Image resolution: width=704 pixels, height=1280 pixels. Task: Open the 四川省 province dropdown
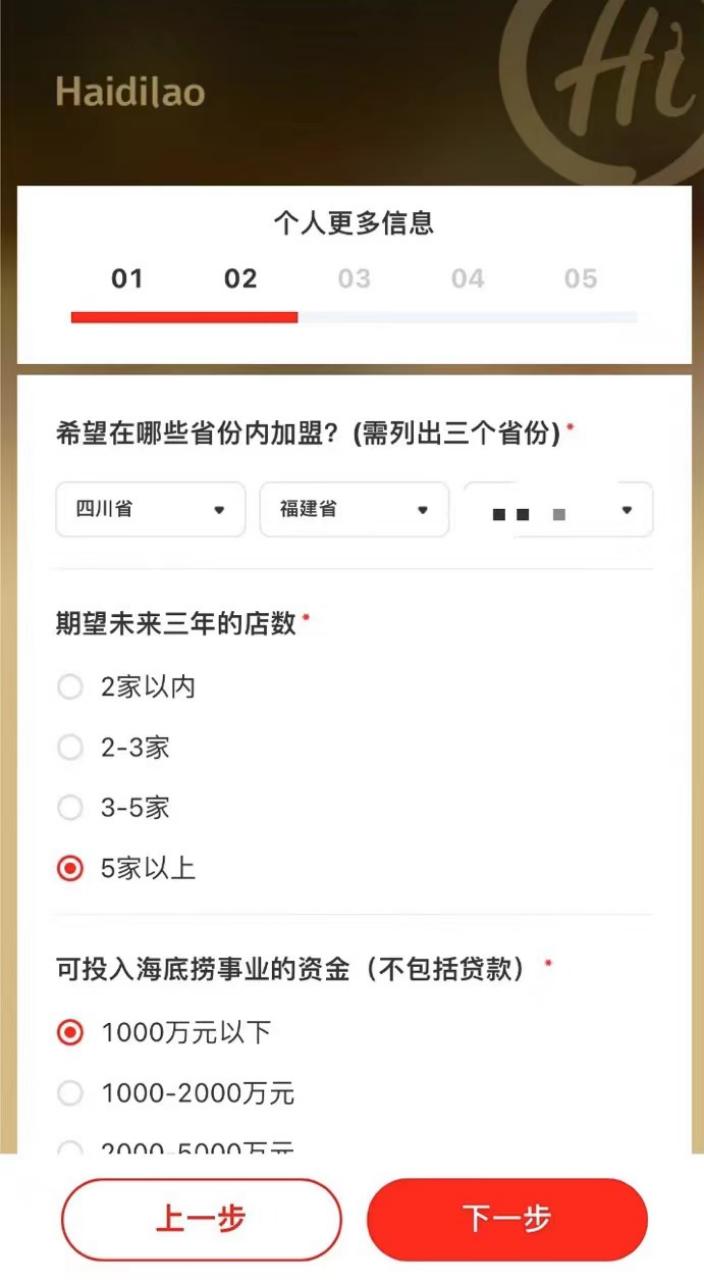pos(150,510)
